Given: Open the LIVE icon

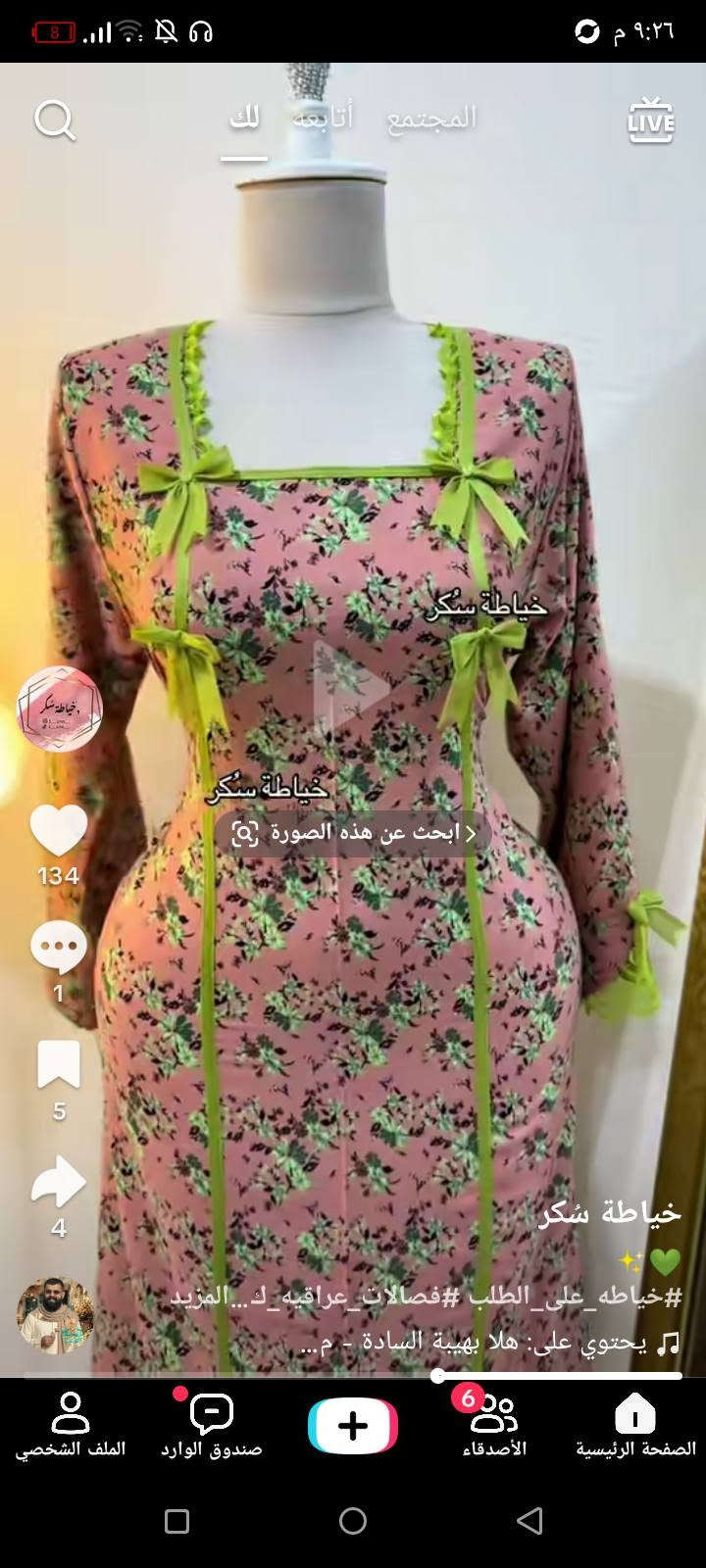Looking at the screenshot, I should 651,121.
